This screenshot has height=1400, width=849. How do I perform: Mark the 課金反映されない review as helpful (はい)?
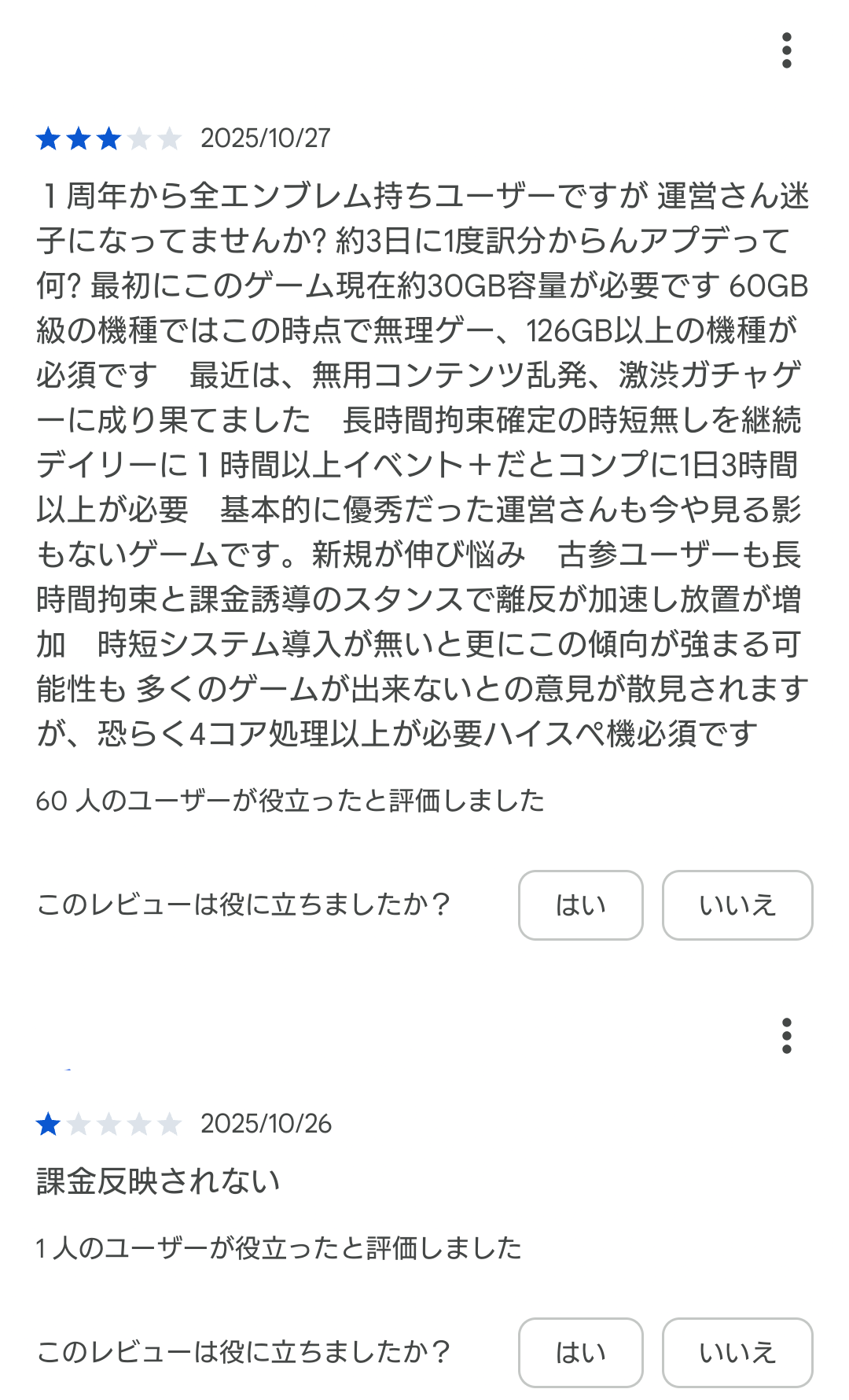pos(580,1352)
